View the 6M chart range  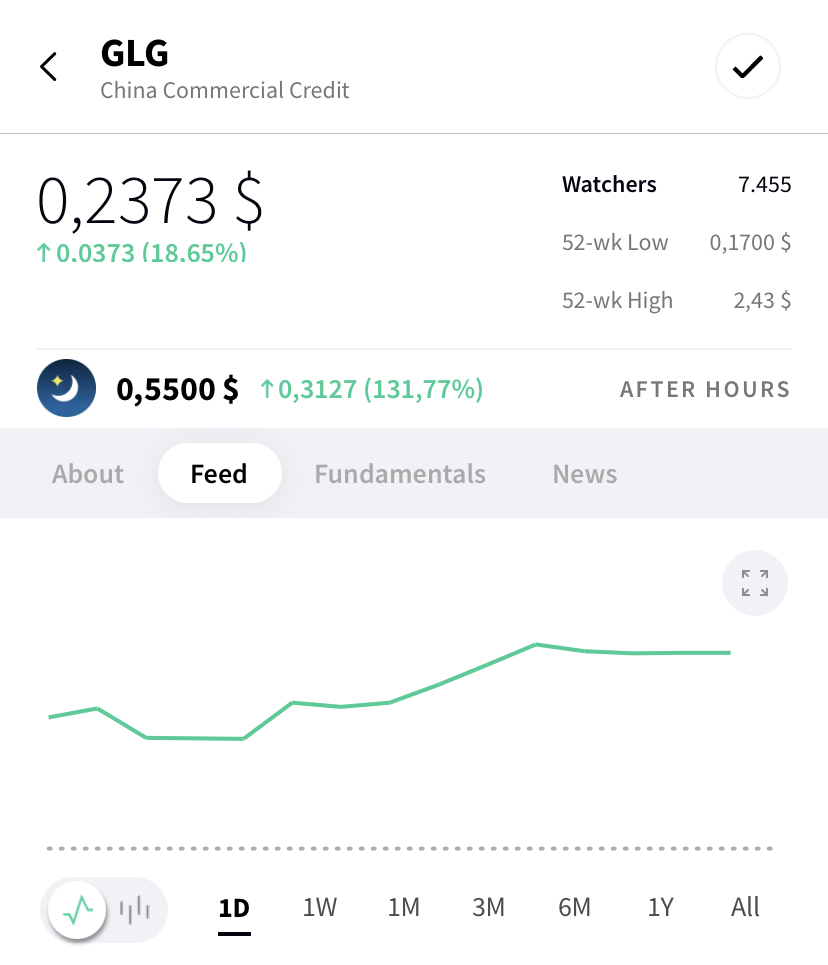(574, 907)
